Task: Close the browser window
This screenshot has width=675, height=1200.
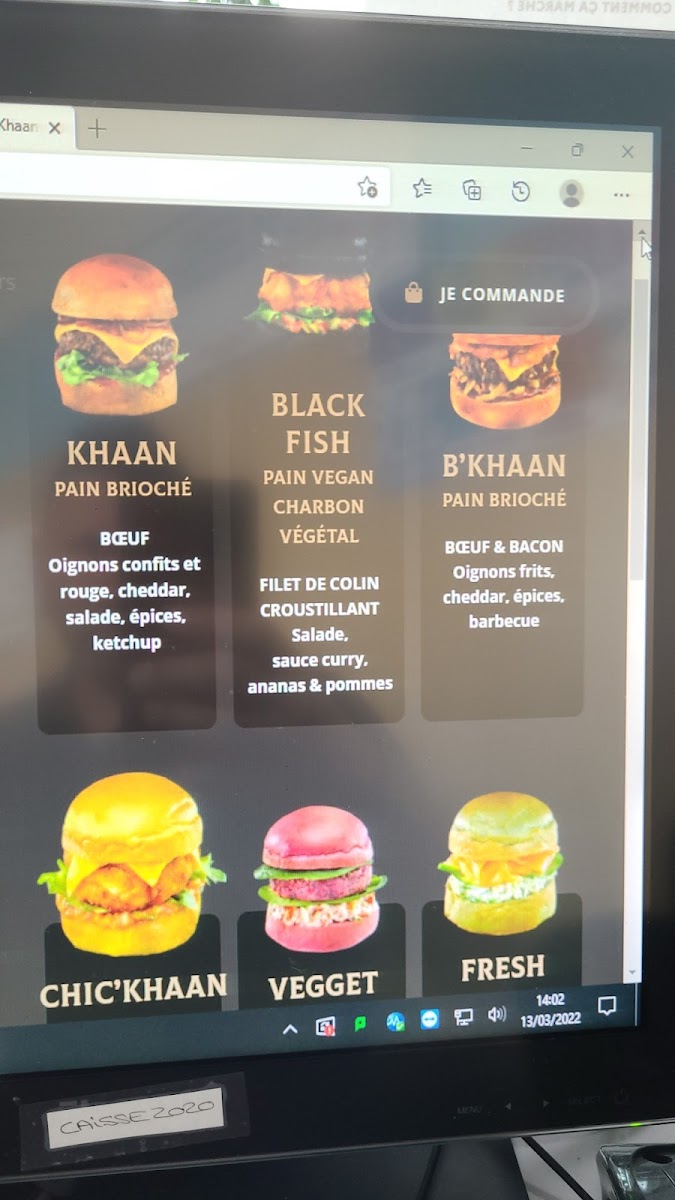Action: [x=627, y=152]
